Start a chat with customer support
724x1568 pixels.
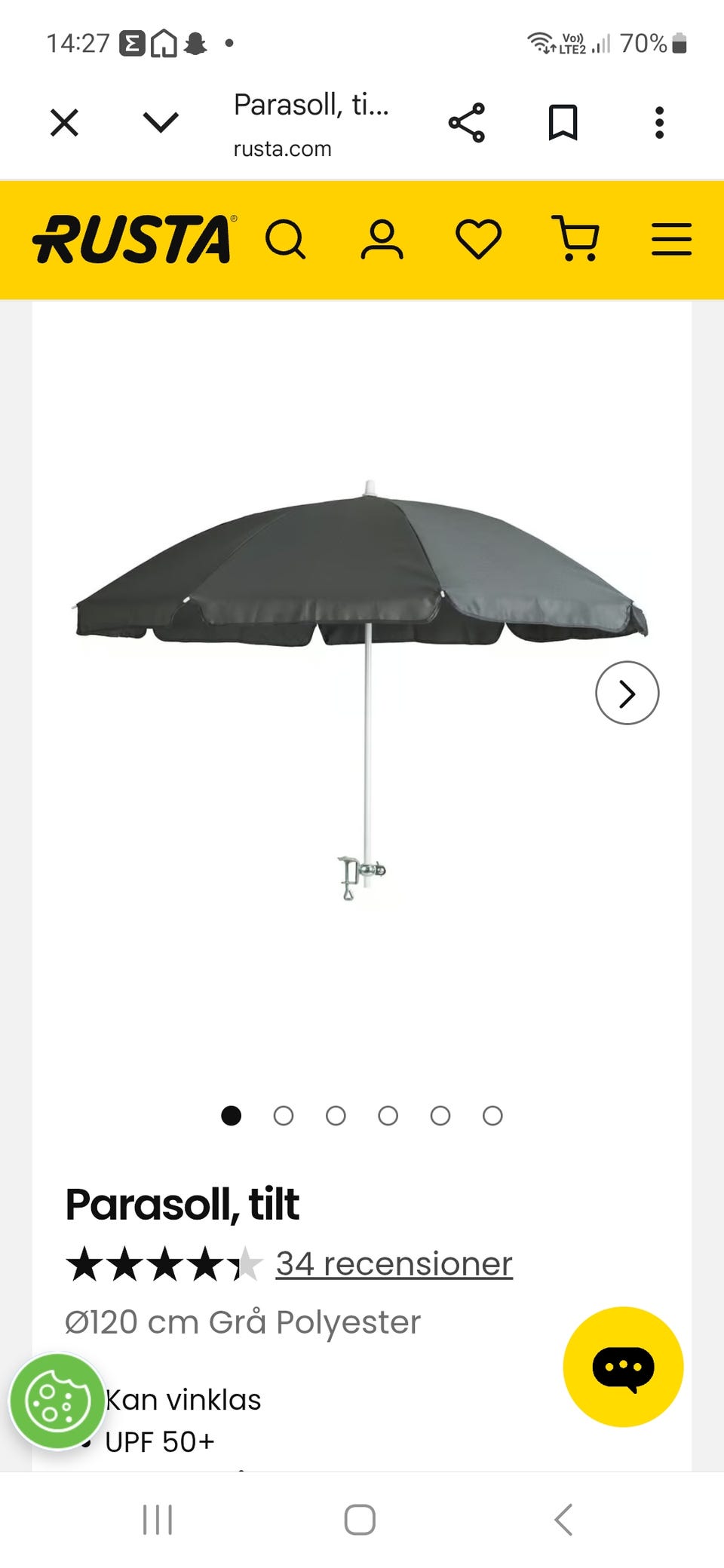[623, 1367]
